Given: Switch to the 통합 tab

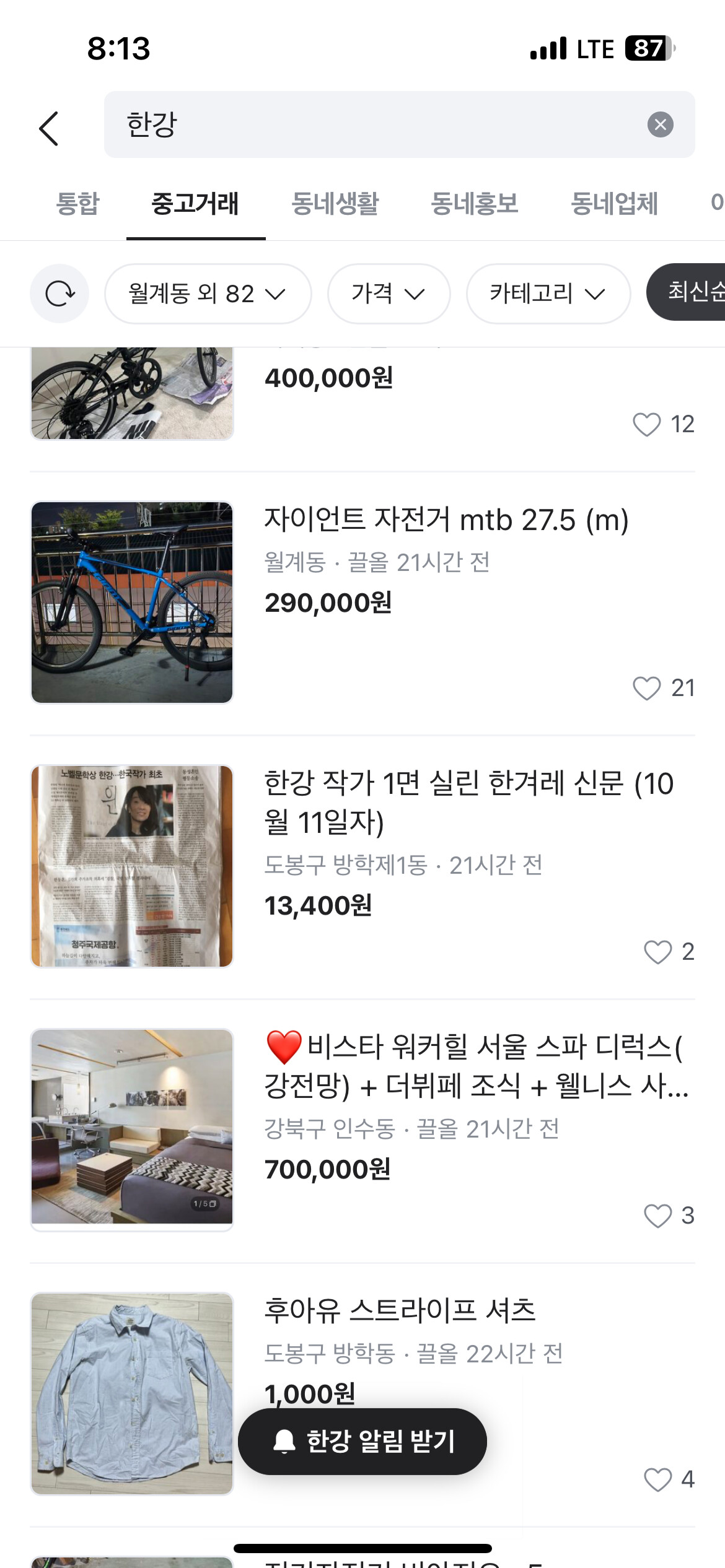Looking at the screenshot, I should 77,204.
